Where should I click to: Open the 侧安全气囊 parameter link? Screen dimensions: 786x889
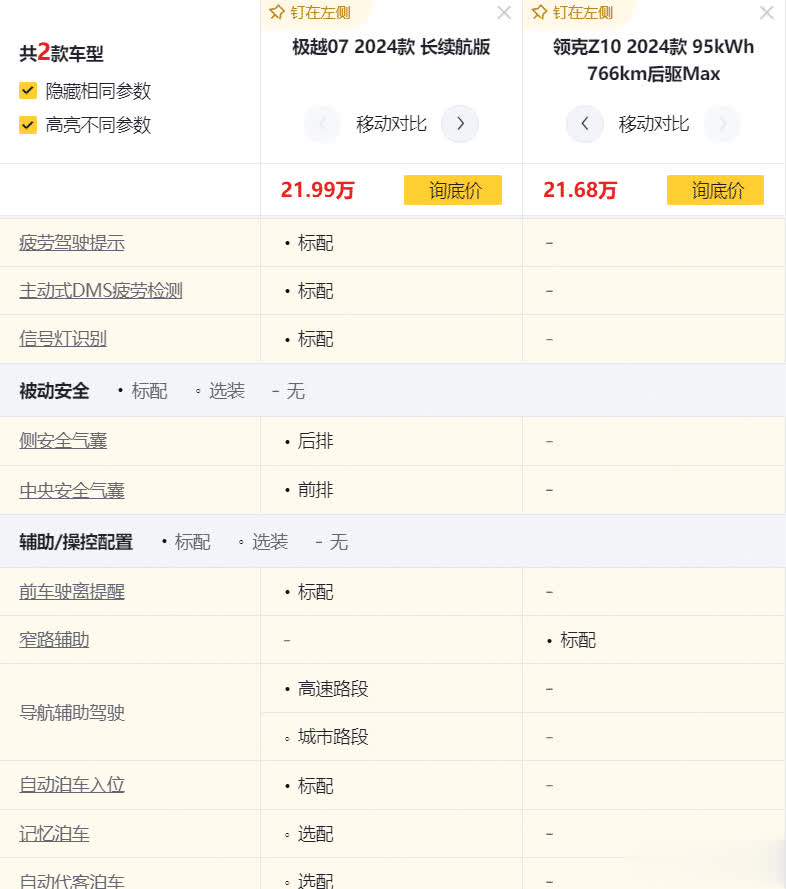(x=63, y=441)
